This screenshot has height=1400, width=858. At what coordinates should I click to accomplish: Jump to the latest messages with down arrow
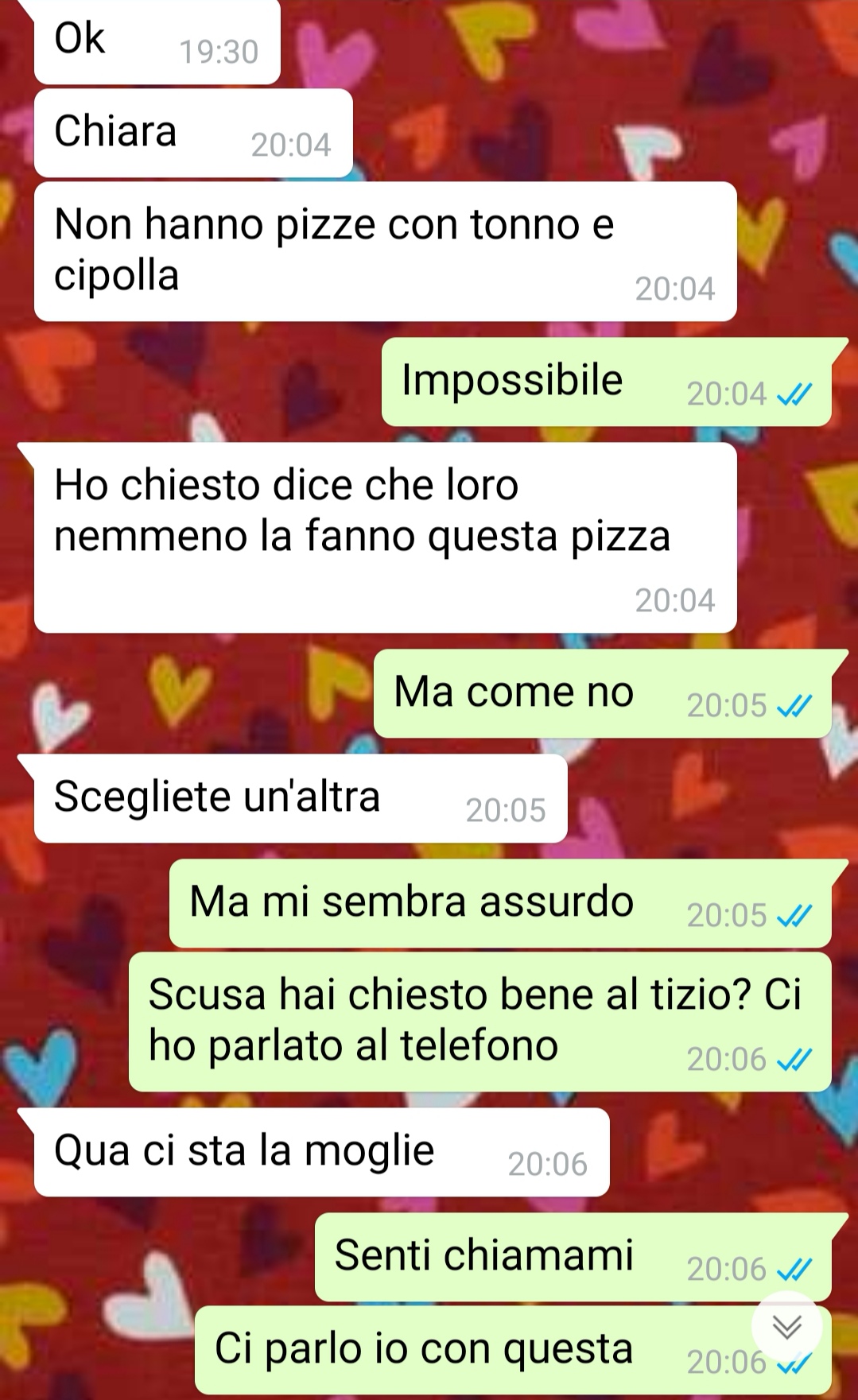point(786,1326)
